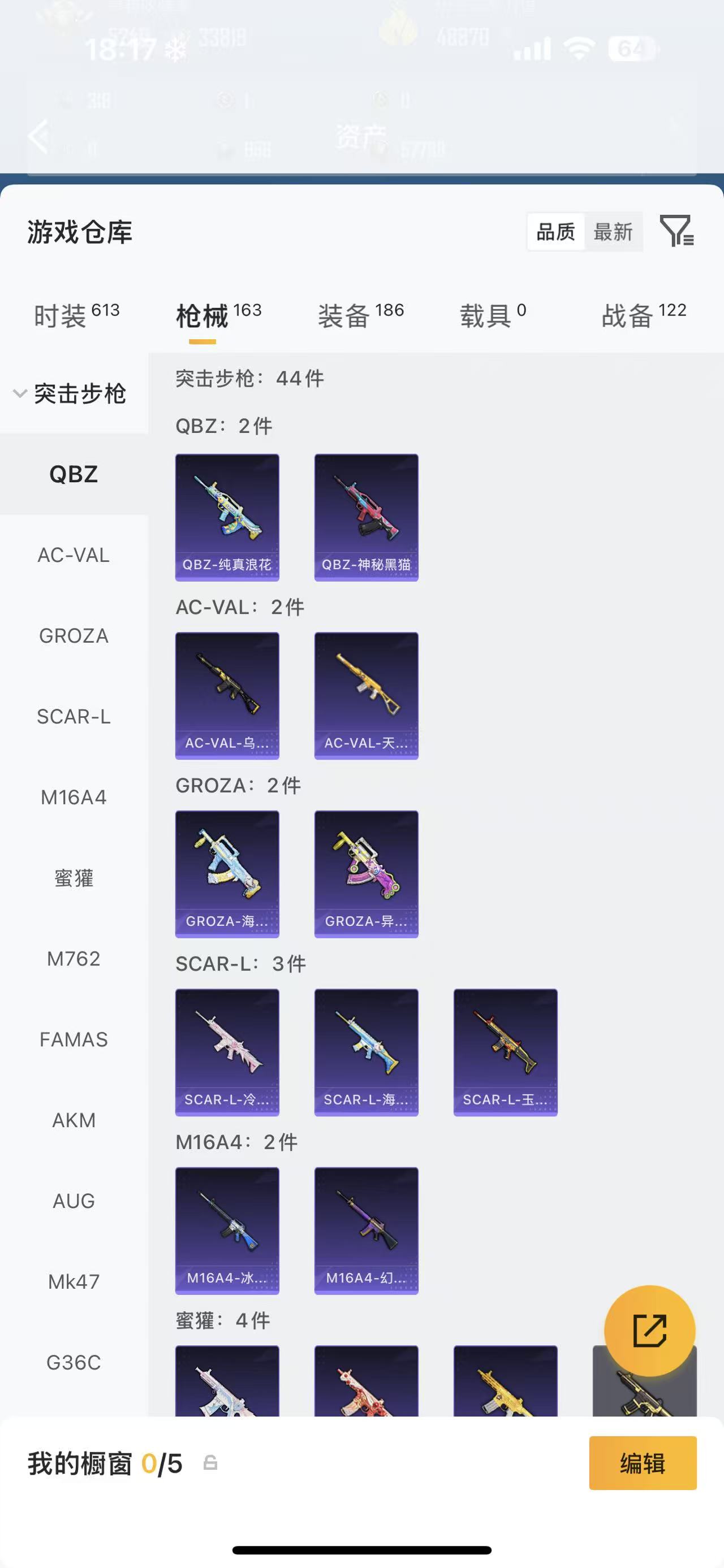The height and width of the screenshot is (1568, 724).
Task: Jump to AC-VAL in the sidebar
Action: tap(74, 555)
